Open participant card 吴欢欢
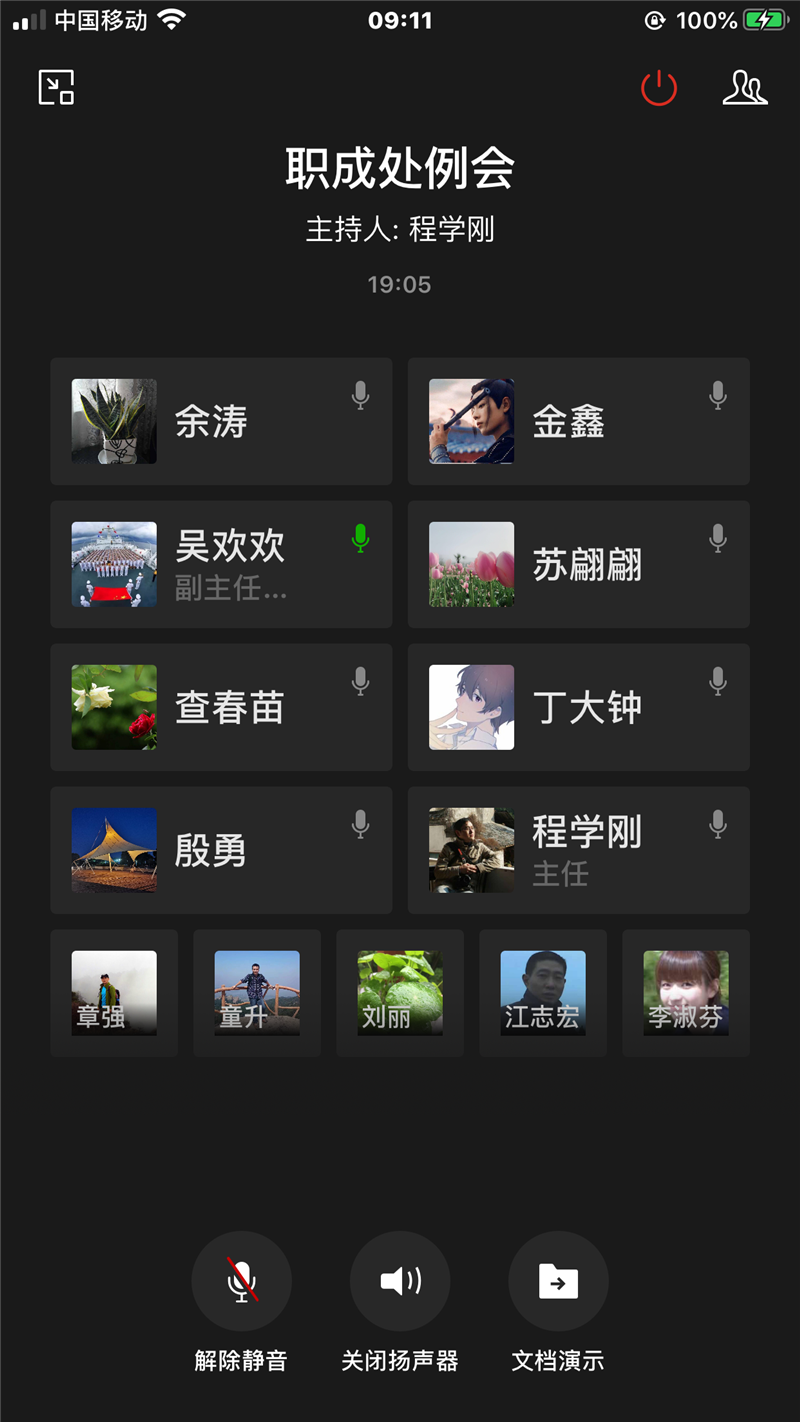800x1422 pixels. (x=221, y=564)
